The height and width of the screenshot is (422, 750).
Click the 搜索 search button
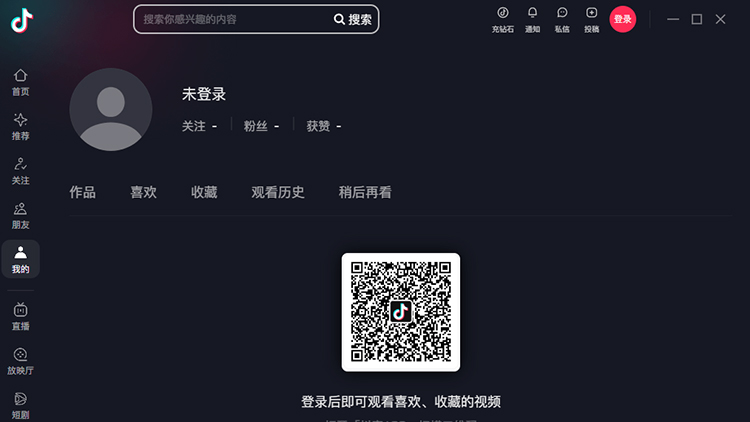click(x=353, y=19)
